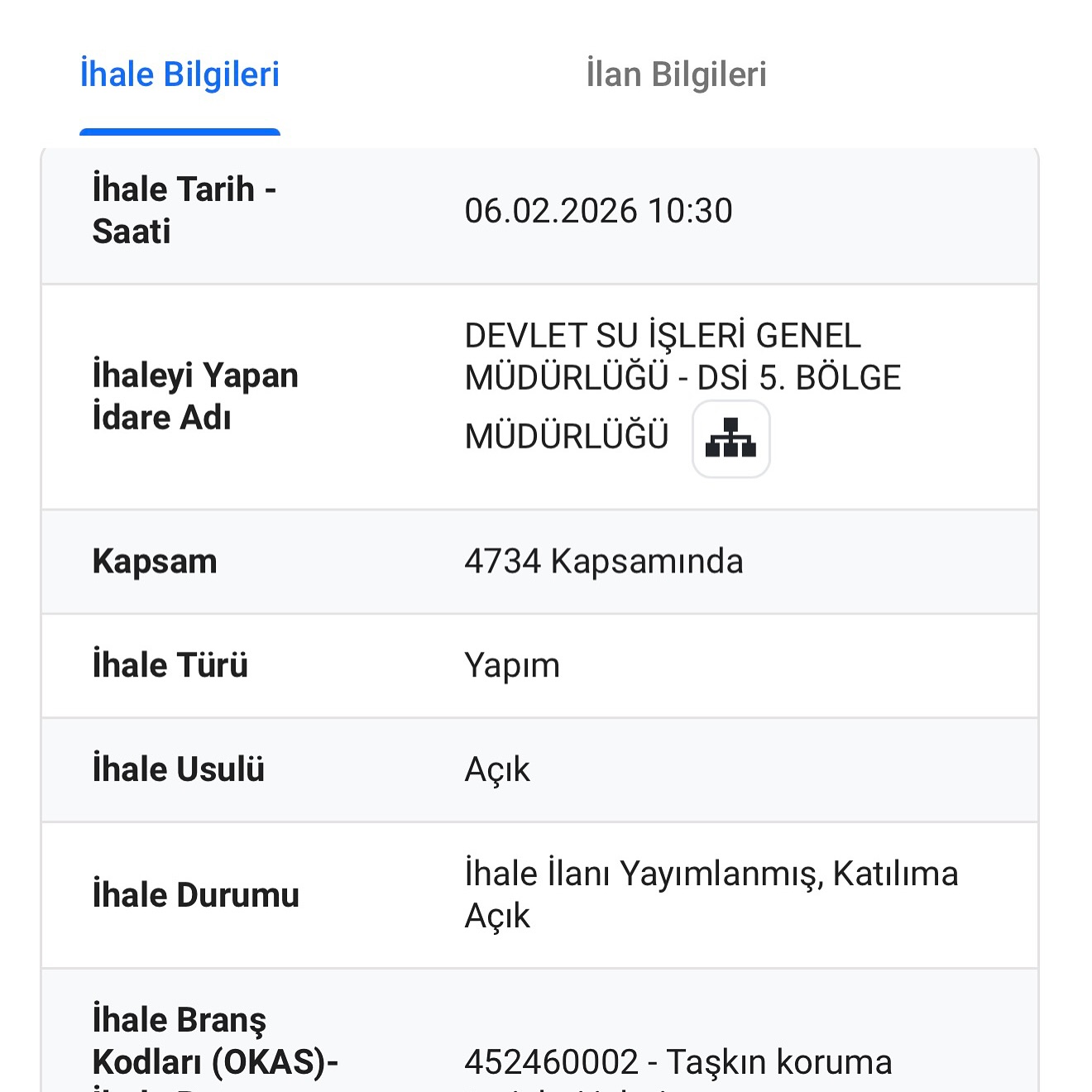Screen dimensions: 1092x1092
Task: Switch to the İlan Bilgileri tab
Action: [676, 74]
